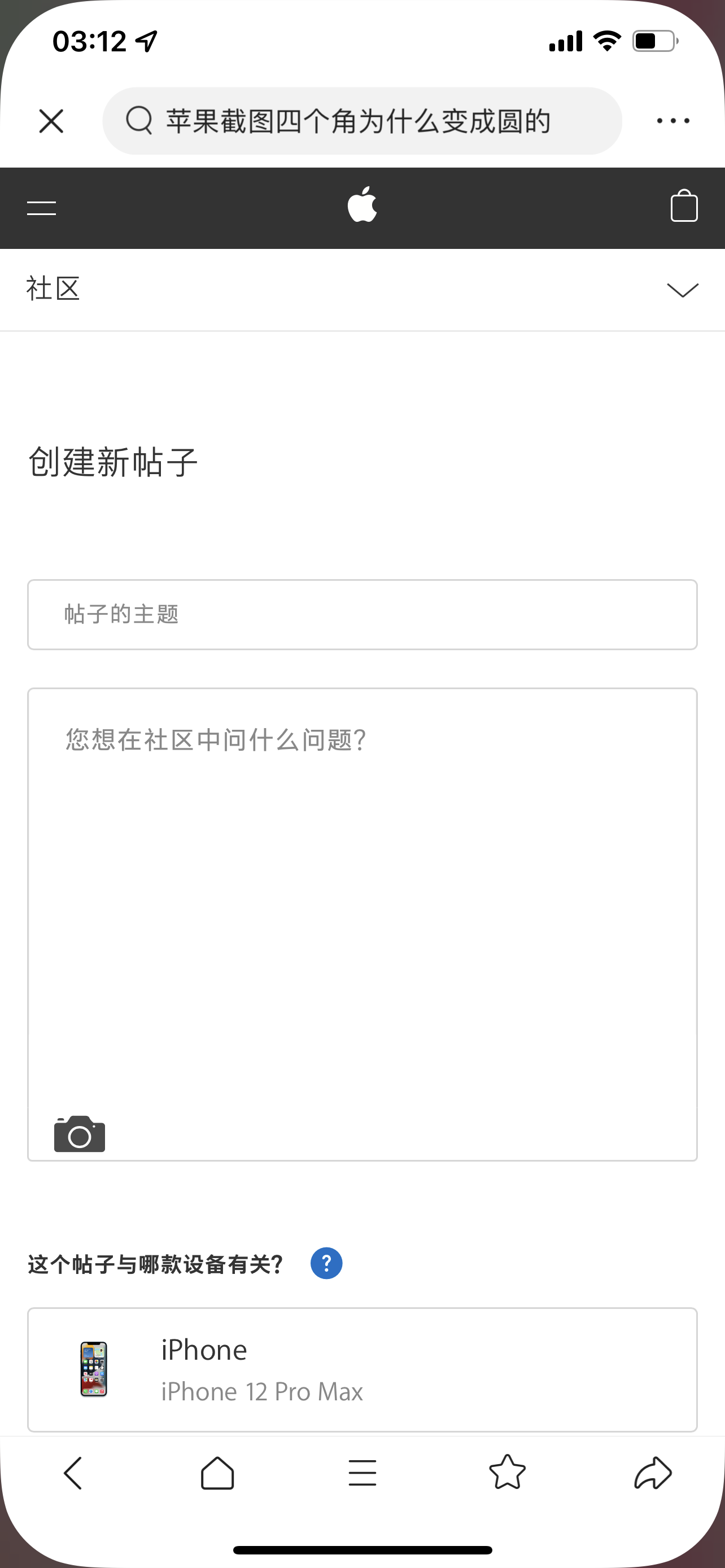Open the Apple site hamburger menu
Viewport: 725px width, 1568px height.
(41, 208)
